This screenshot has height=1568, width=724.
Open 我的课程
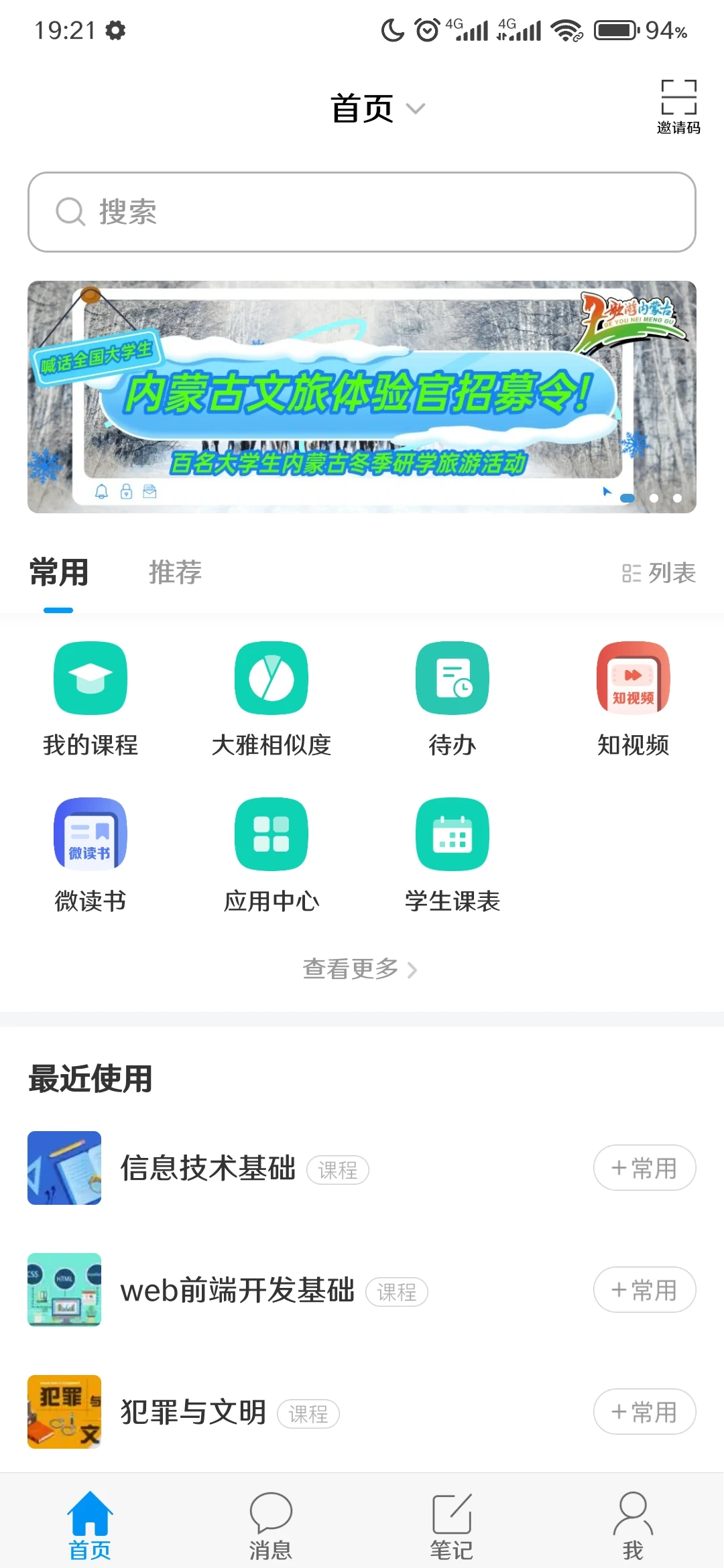[90, 698]
